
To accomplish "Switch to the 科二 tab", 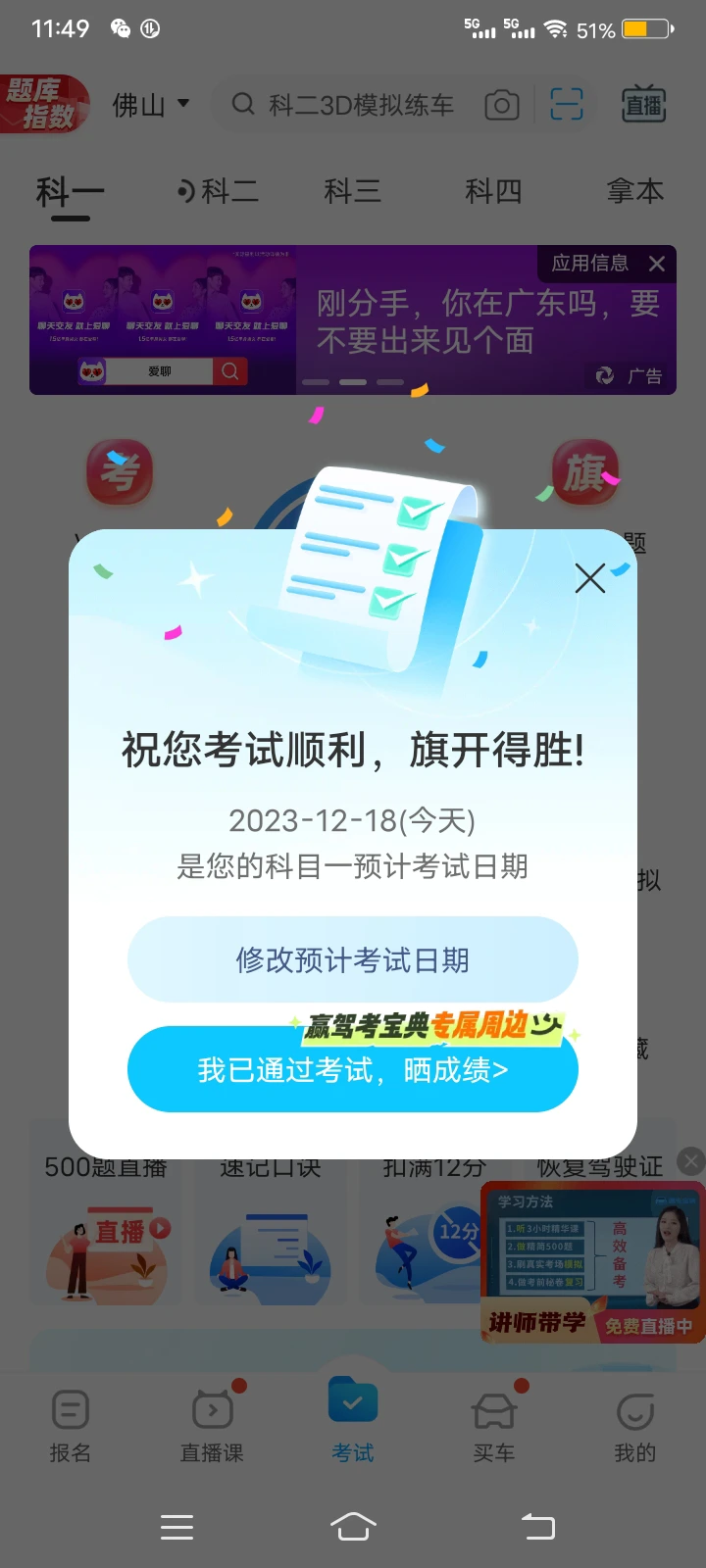I will click(218, 190).
